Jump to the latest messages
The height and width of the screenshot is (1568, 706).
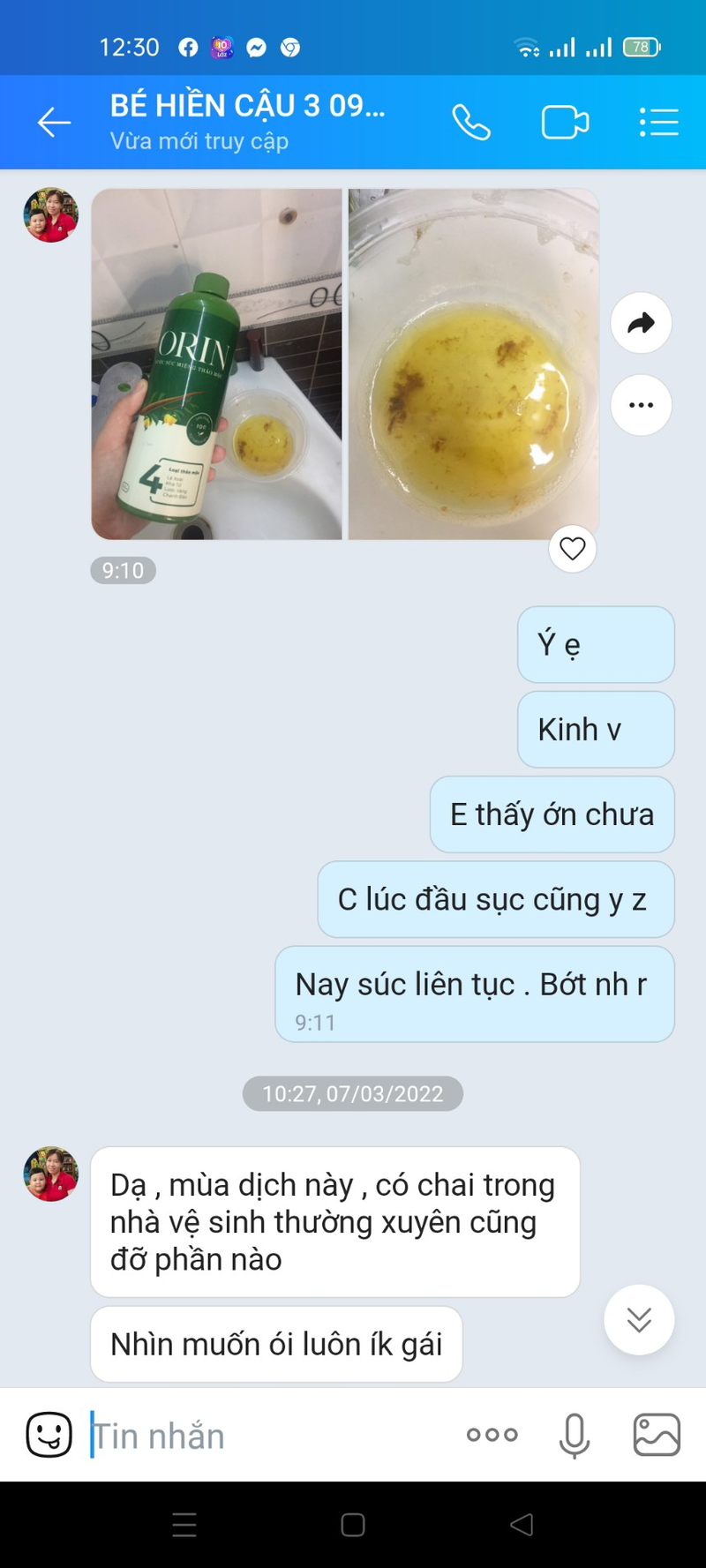pyautogui.click(x=639, y=1320)
